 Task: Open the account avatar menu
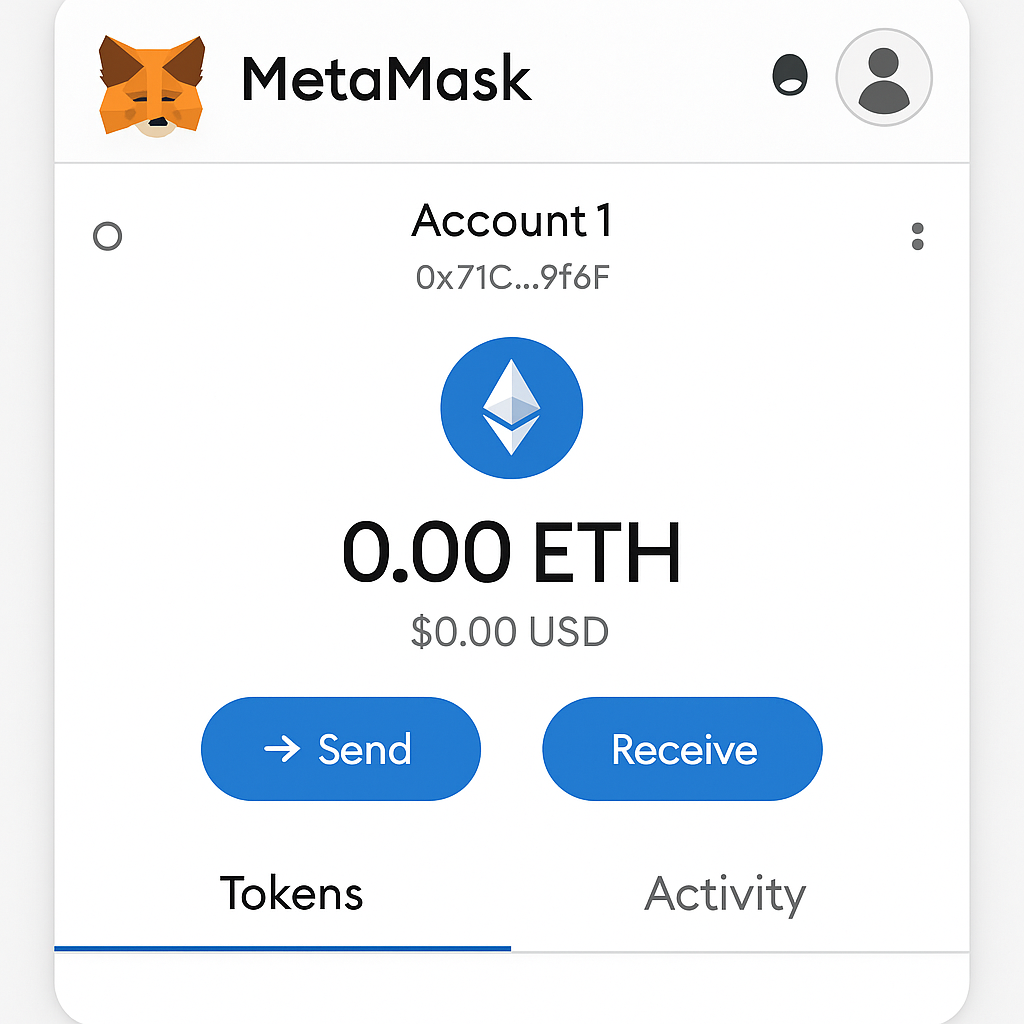point(884,78)
